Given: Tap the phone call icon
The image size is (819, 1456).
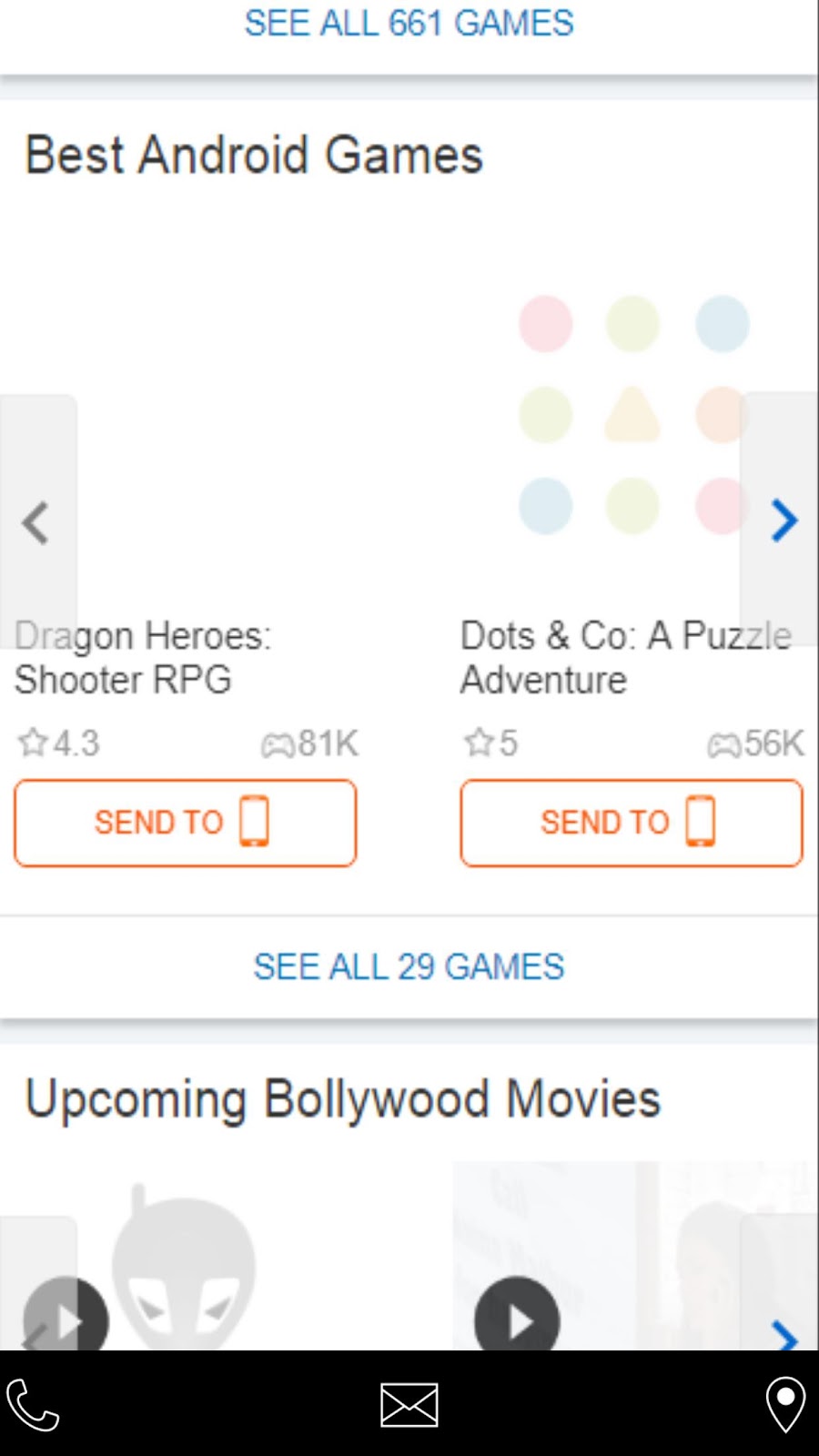Looking at the screenshot, I should pyautogui.click(x=33, y=1404).
